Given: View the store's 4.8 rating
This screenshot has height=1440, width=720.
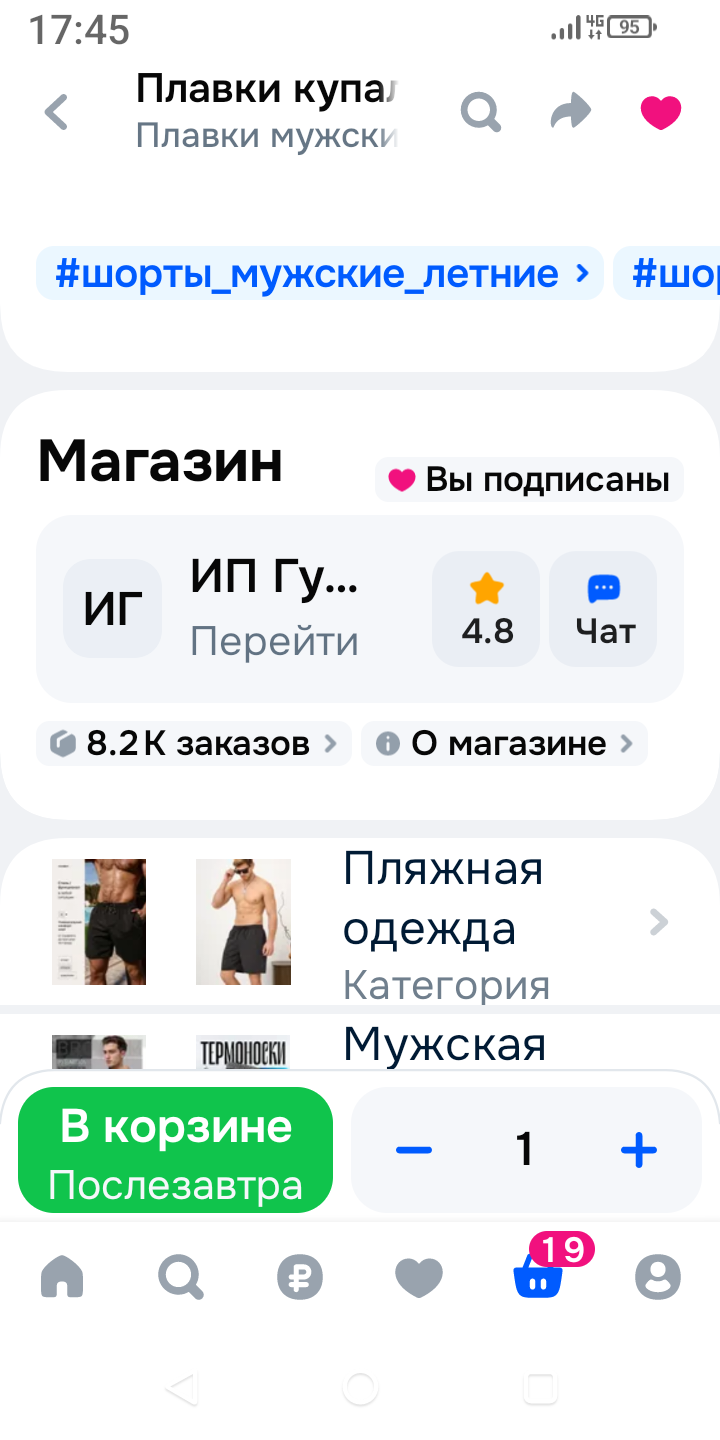Looking at the screenshot, I should click(x=486, y=609).
